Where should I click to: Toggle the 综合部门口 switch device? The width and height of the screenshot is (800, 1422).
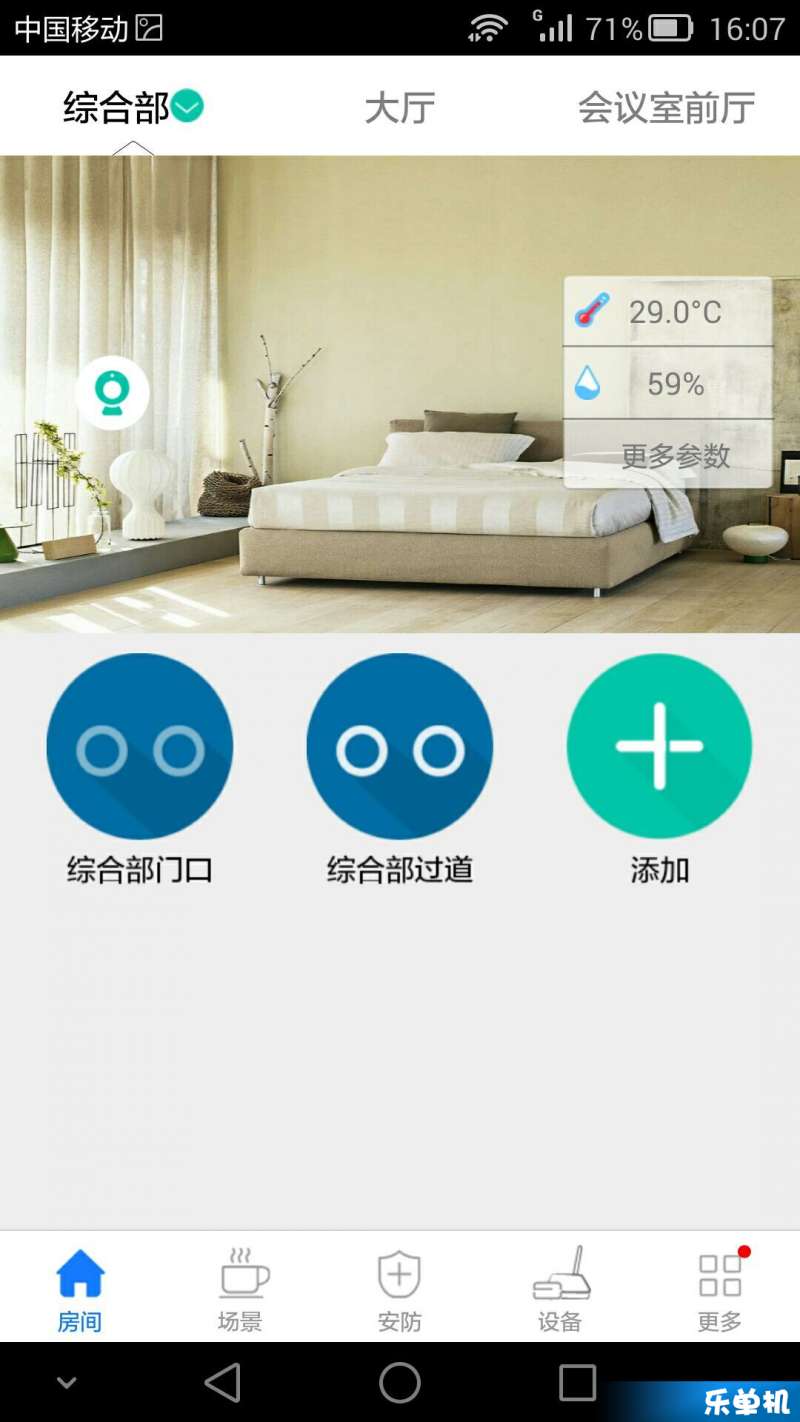point(140,747)
